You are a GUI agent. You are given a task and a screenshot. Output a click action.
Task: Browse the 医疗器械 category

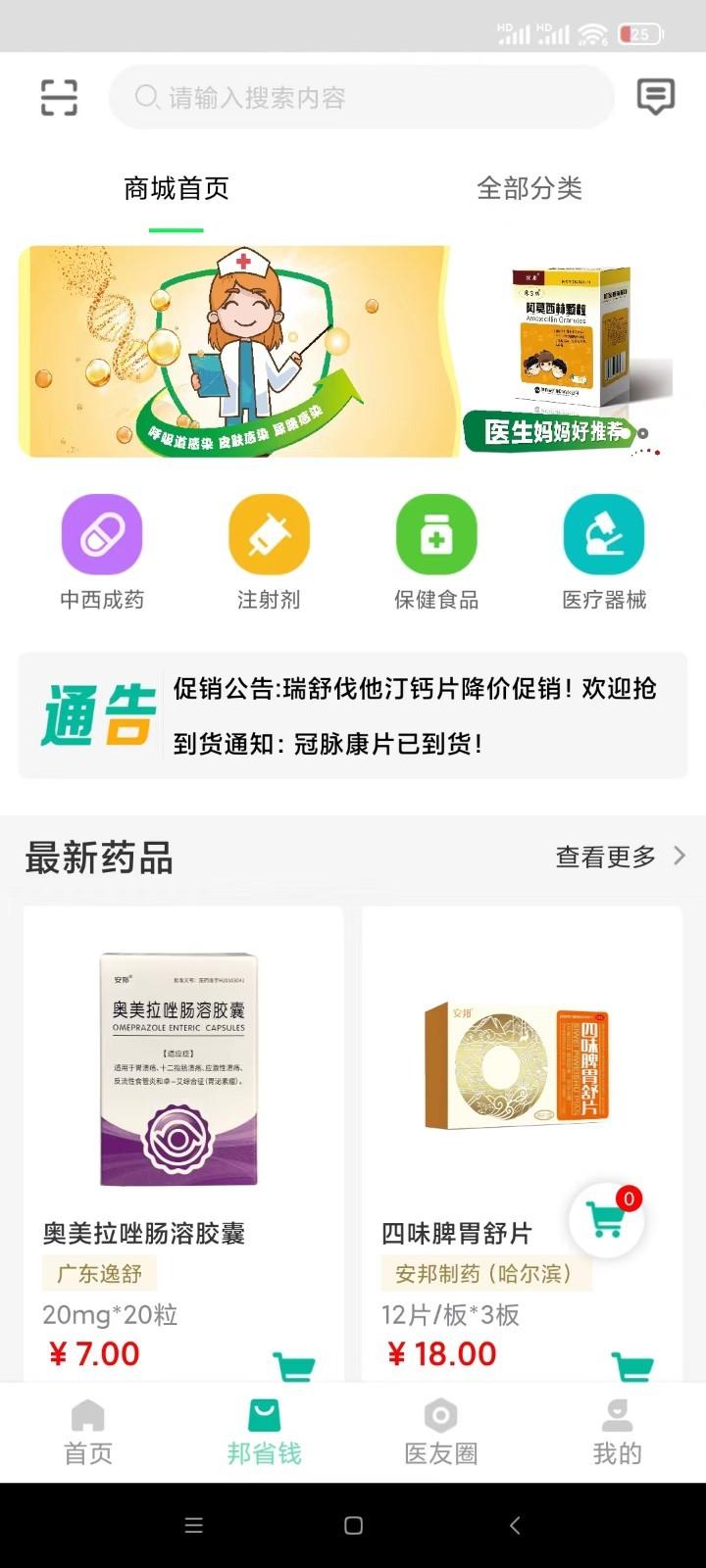click(604, 552)
